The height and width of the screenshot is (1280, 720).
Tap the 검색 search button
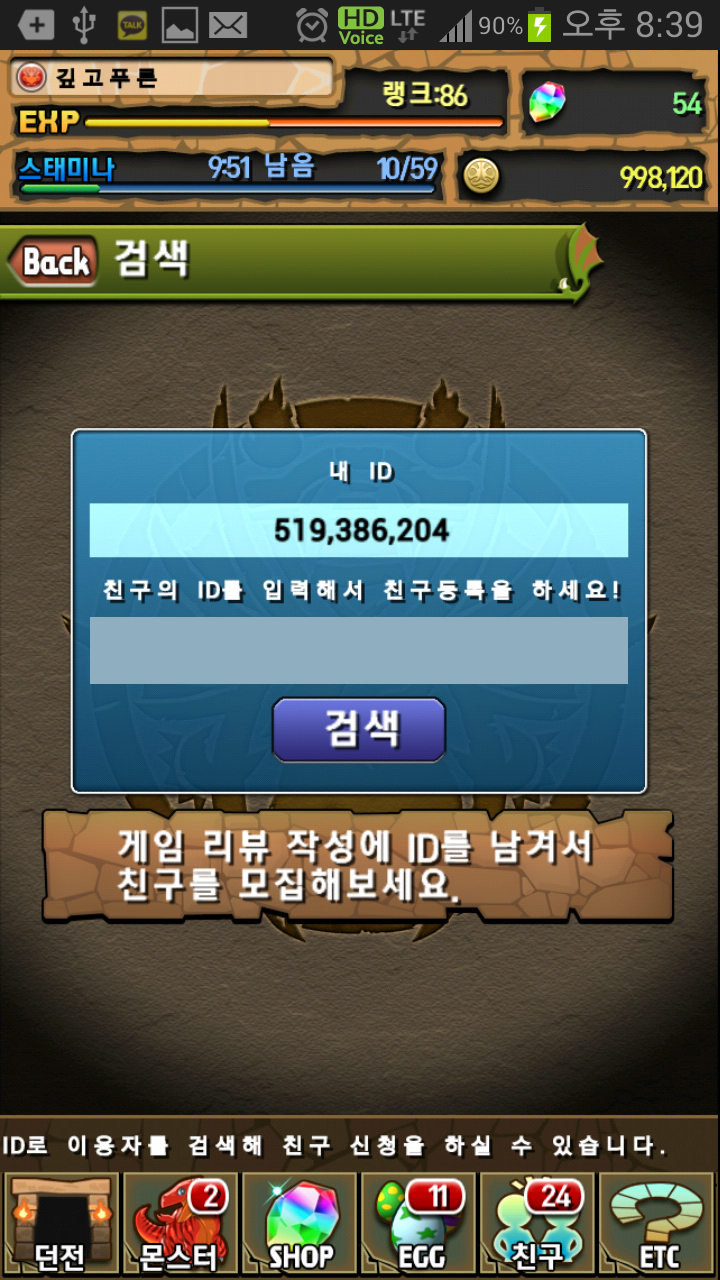pyautogui.click(x=358, y=730)
